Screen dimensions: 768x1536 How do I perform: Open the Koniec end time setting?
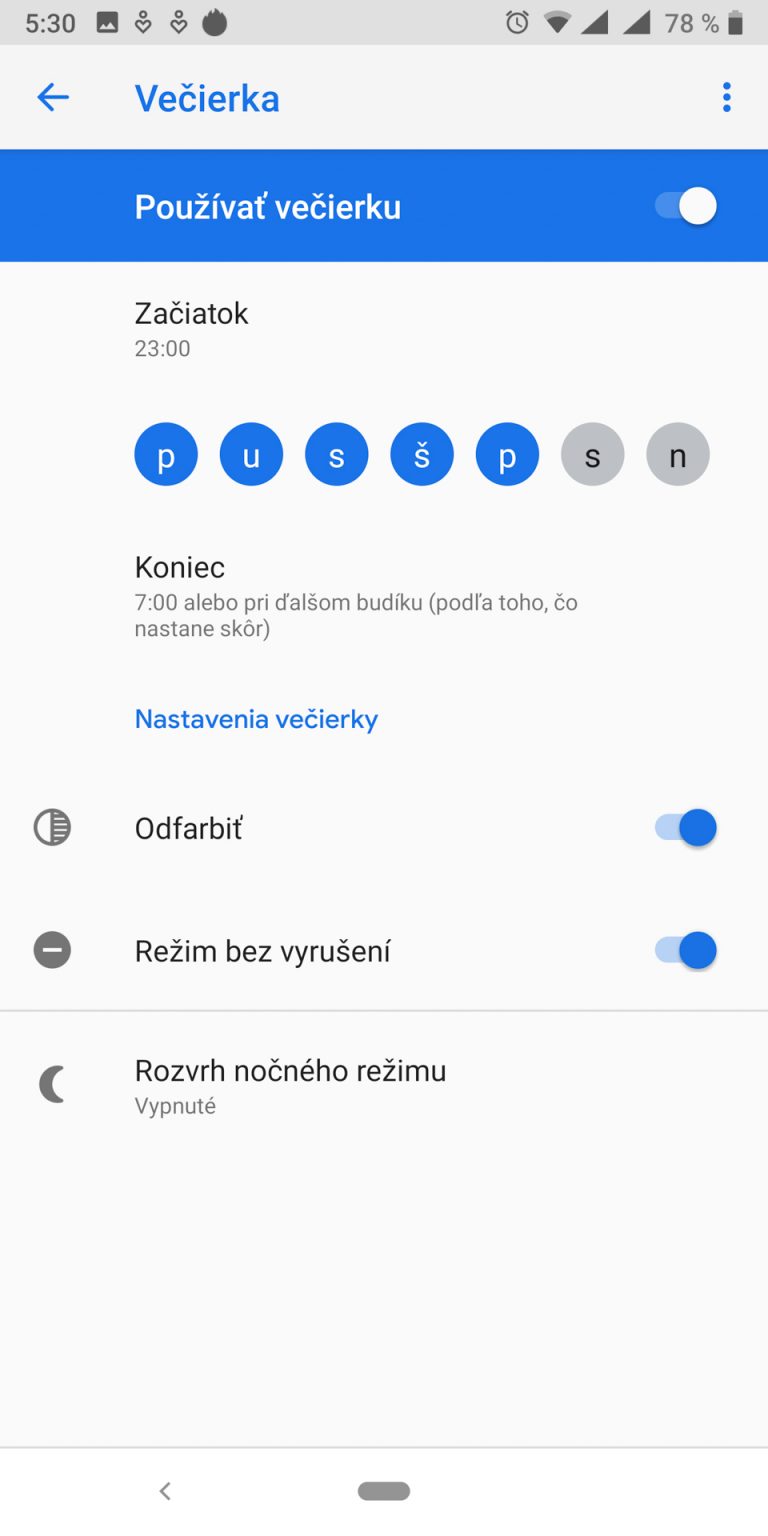384,597
